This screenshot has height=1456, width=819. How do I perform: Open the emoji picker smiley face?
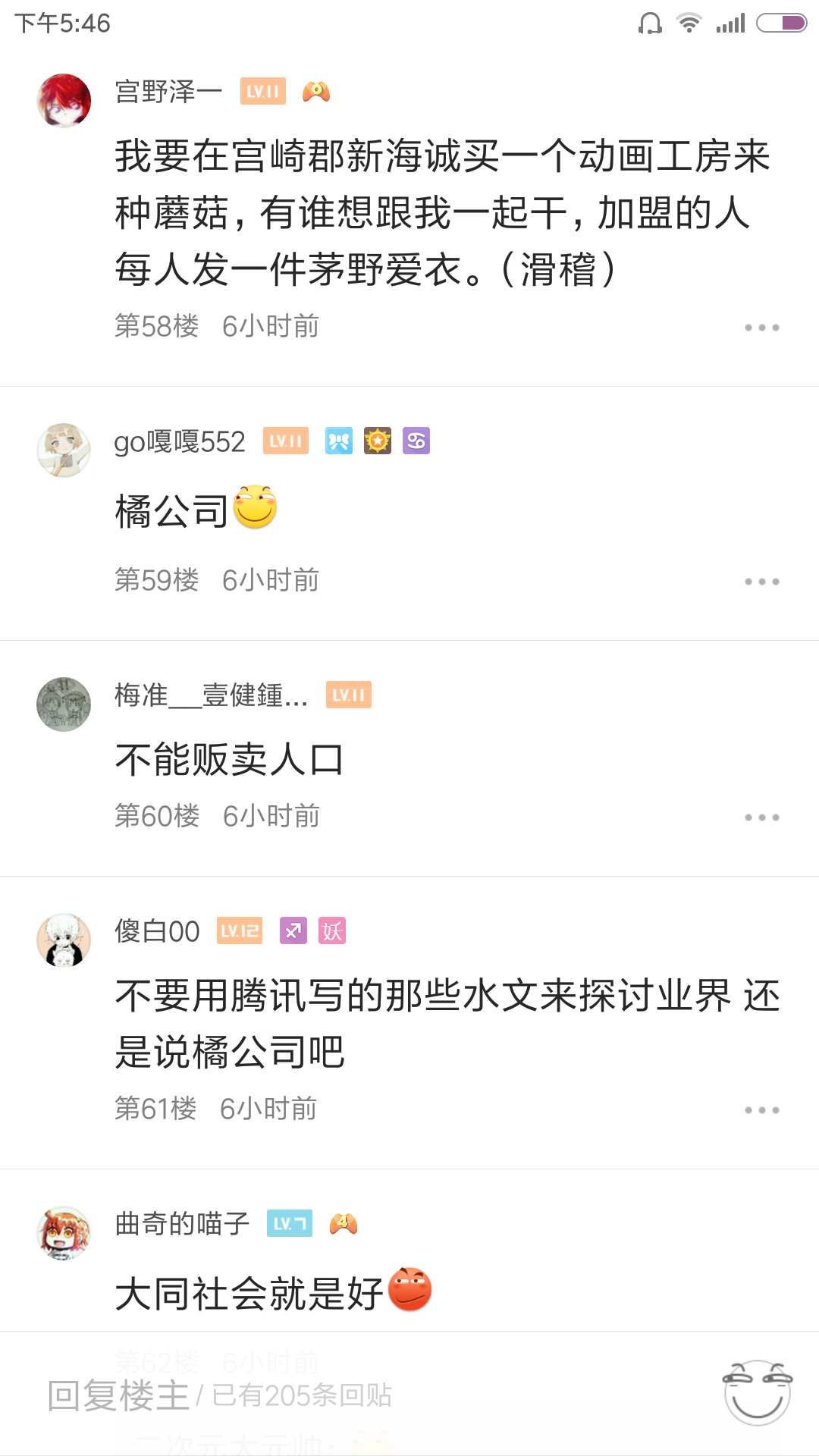[x=757, y=1394]
